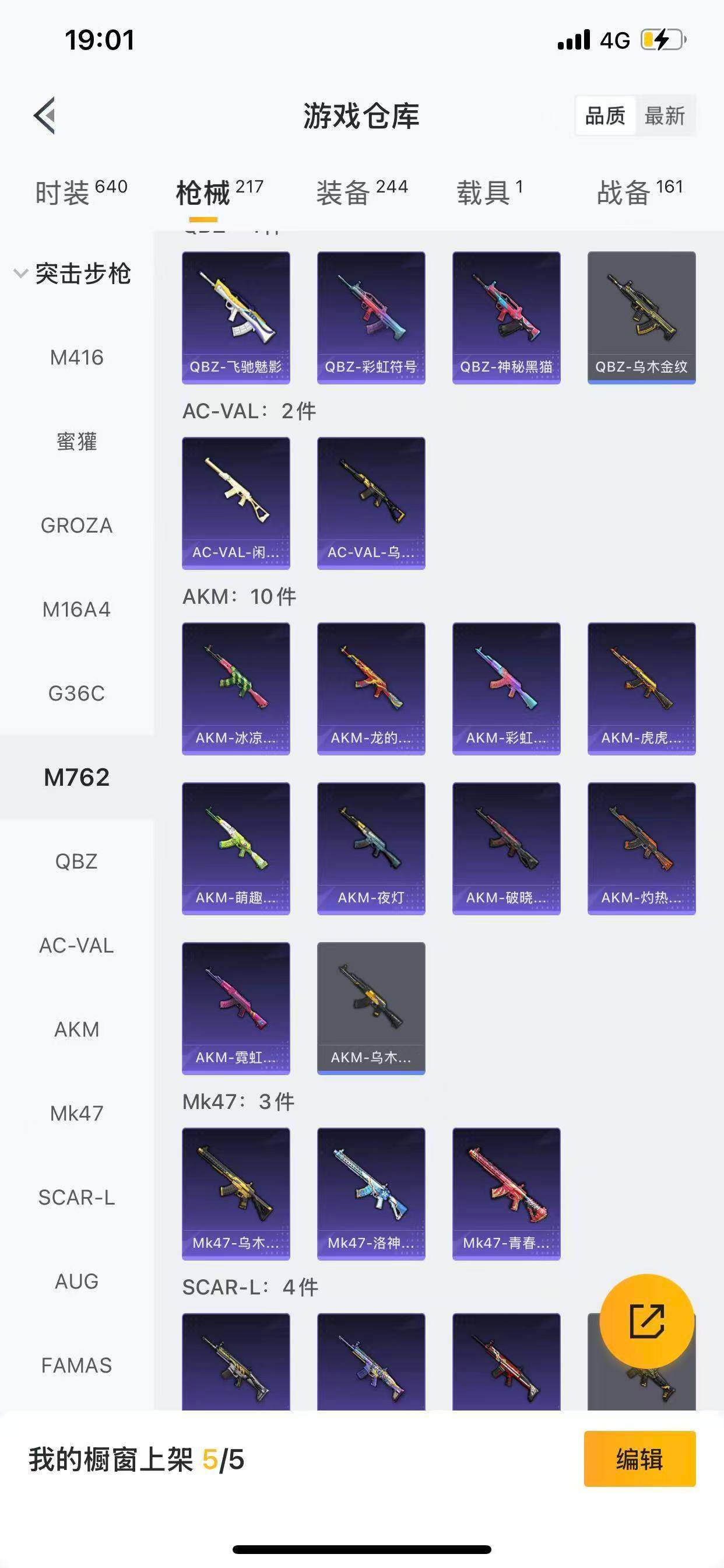Go back from the 游戏仓库 page
724x1568 pixels.
click(x=45, y=115)
